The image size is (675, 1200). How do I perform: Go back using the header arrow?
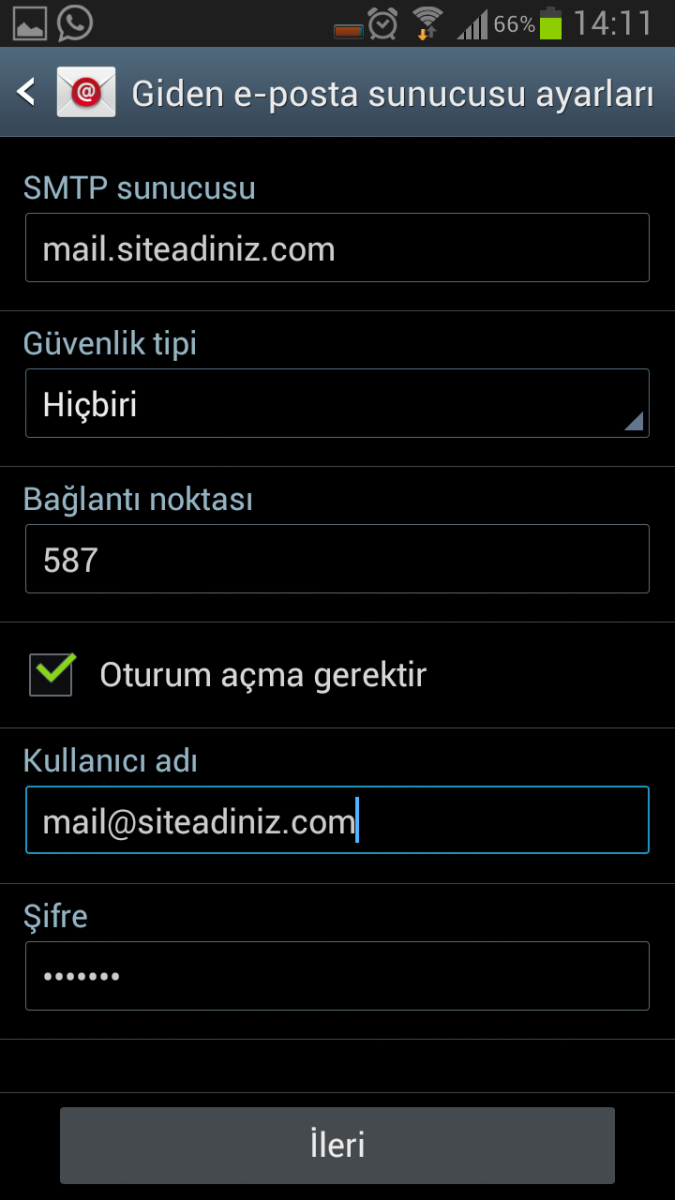point(27,93)
